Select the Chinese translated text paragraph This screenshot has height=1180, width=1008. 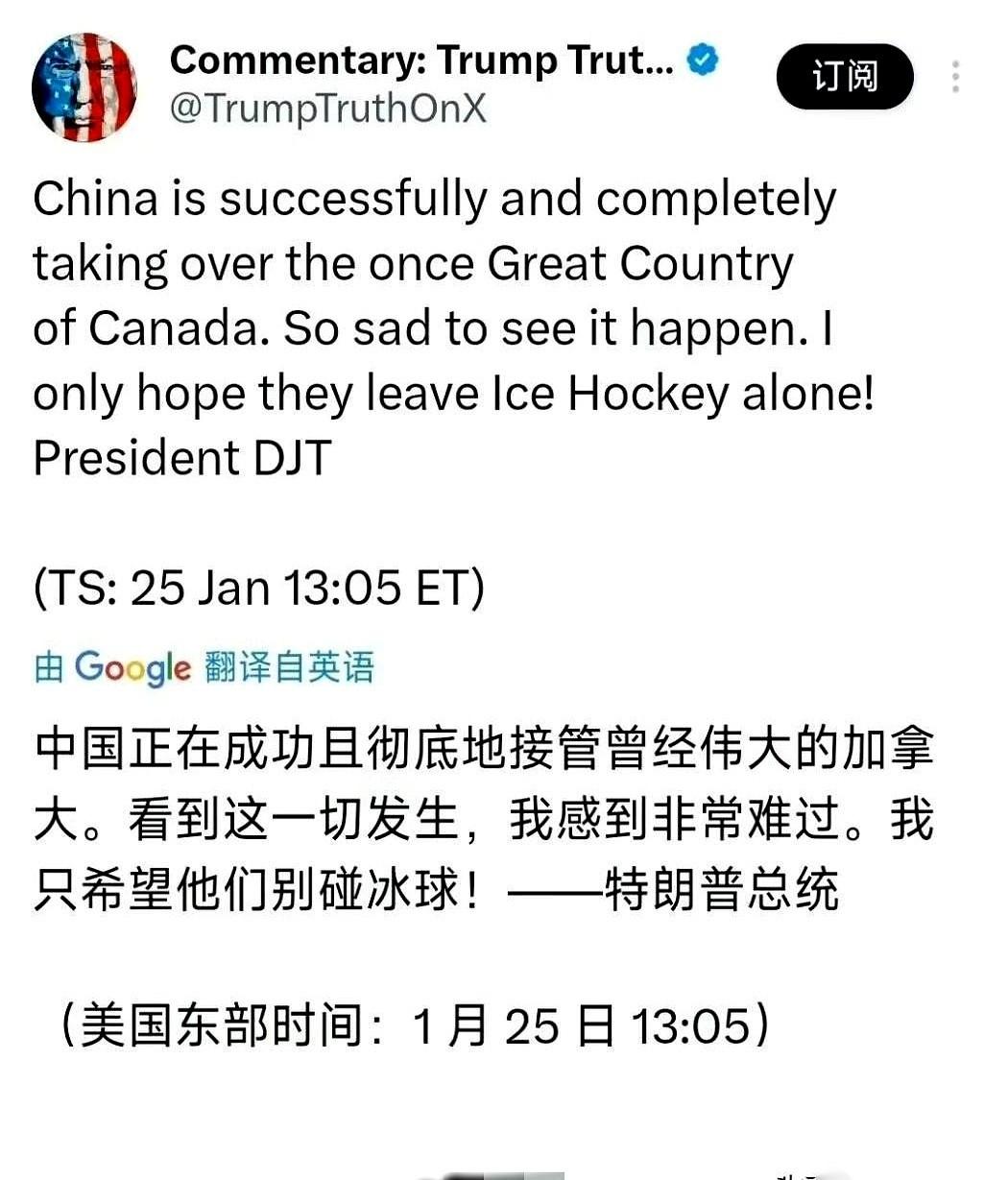[480, 816]
